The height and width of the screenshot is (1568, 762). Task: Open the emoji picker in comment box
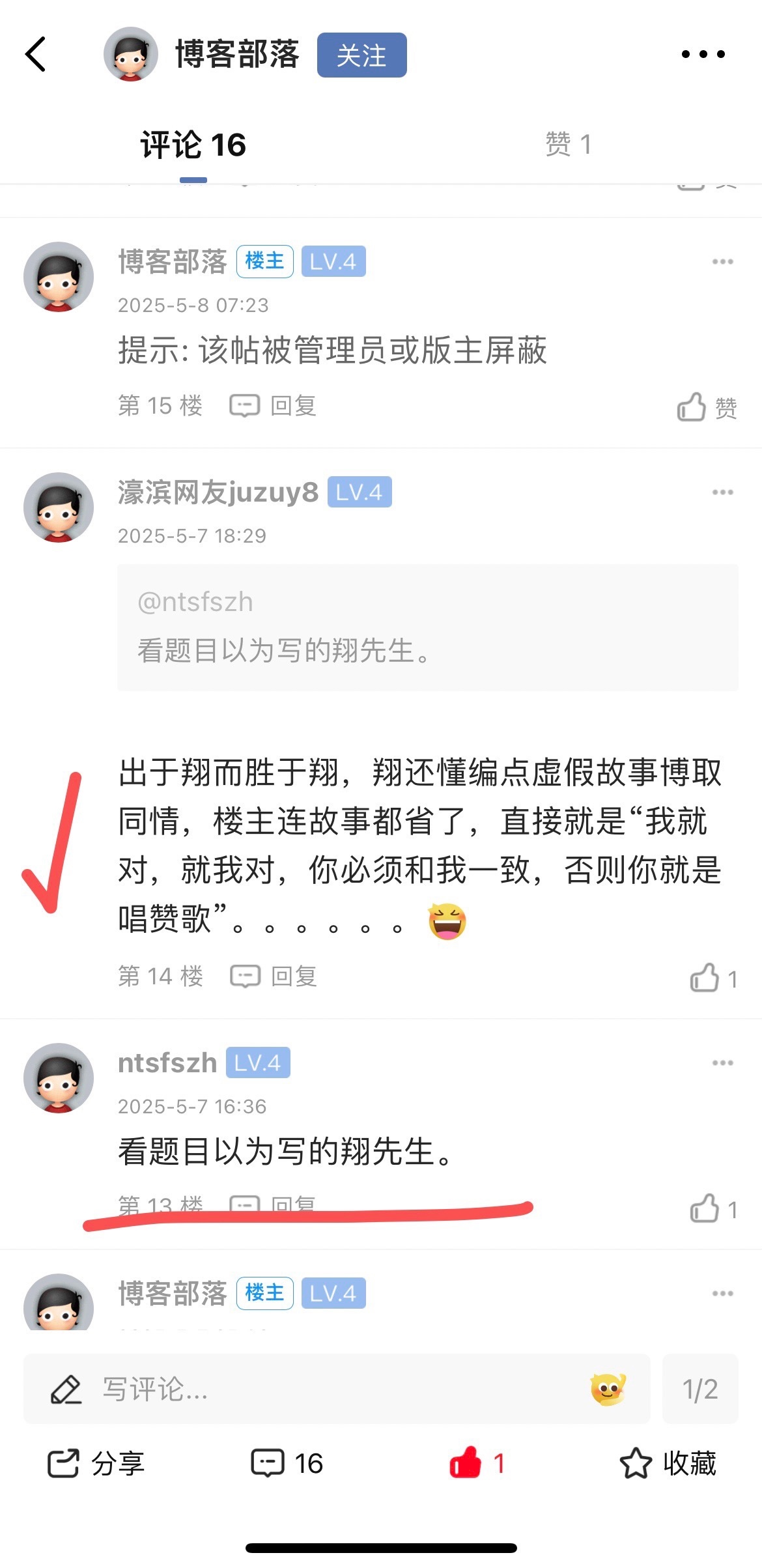click(x=608, y=1389)
